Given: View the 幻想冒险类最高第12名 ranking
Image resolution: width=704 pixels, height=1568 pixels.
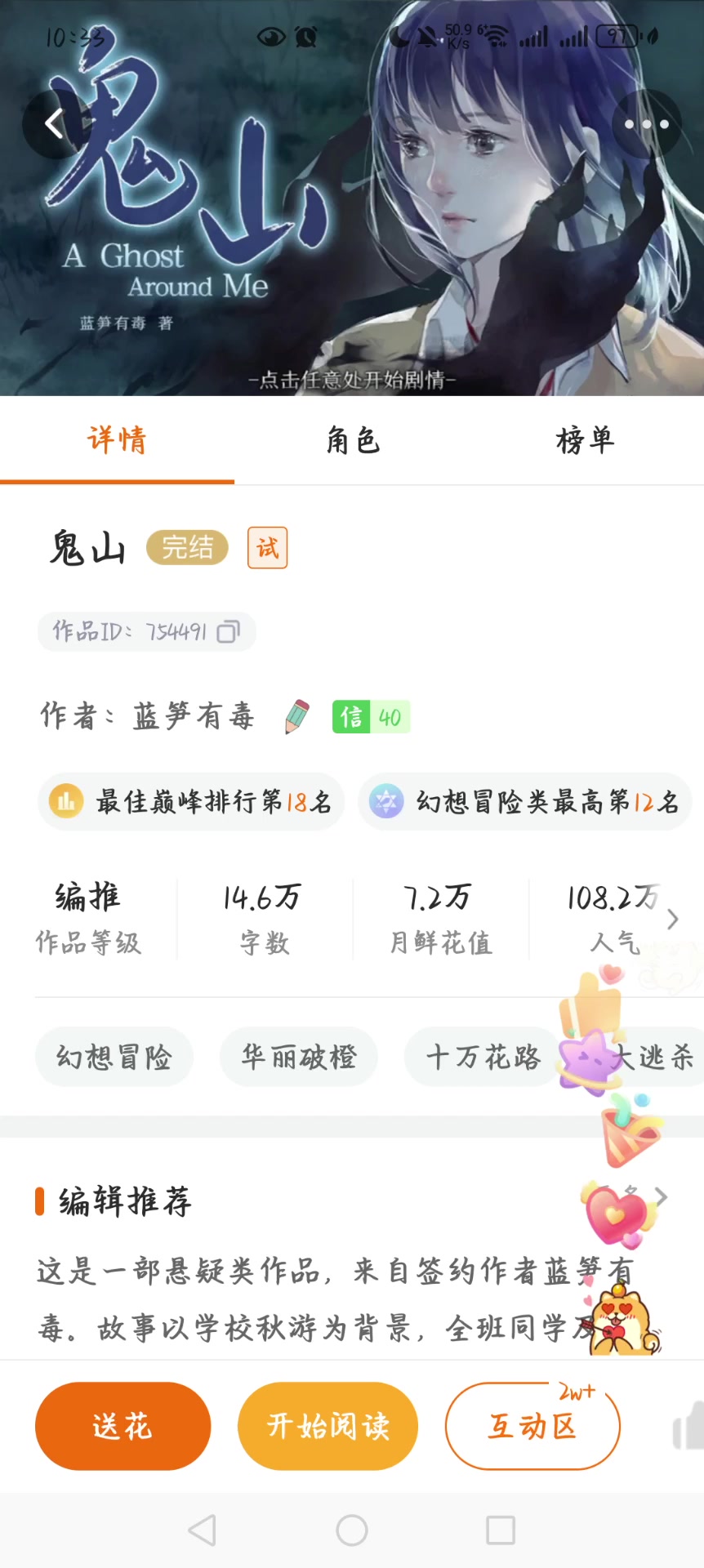Looking at the screenshot, I should (x=525, y=802).
